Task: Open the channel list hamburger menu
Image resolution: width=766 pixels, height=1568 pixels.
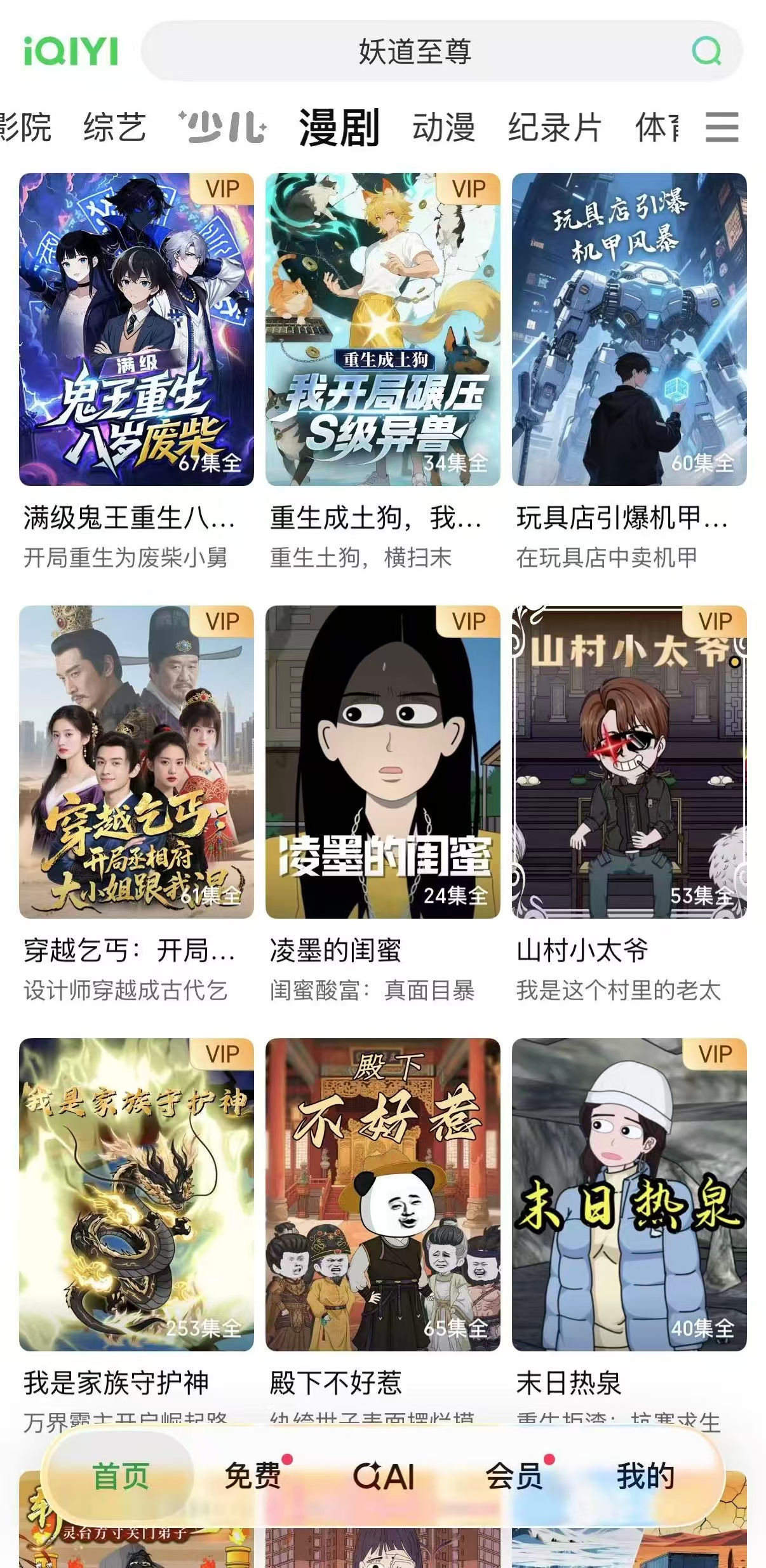Action: pyautogui.click(x=722, y=127)
